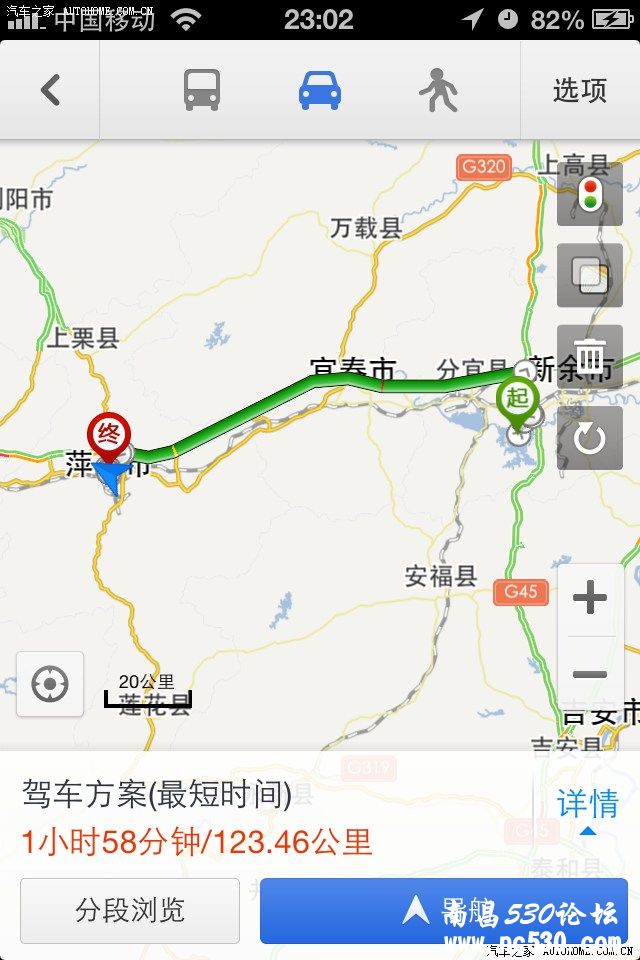Switch to the walking route mode
Viewport: 640px width, 960px height.
[438, 91]
